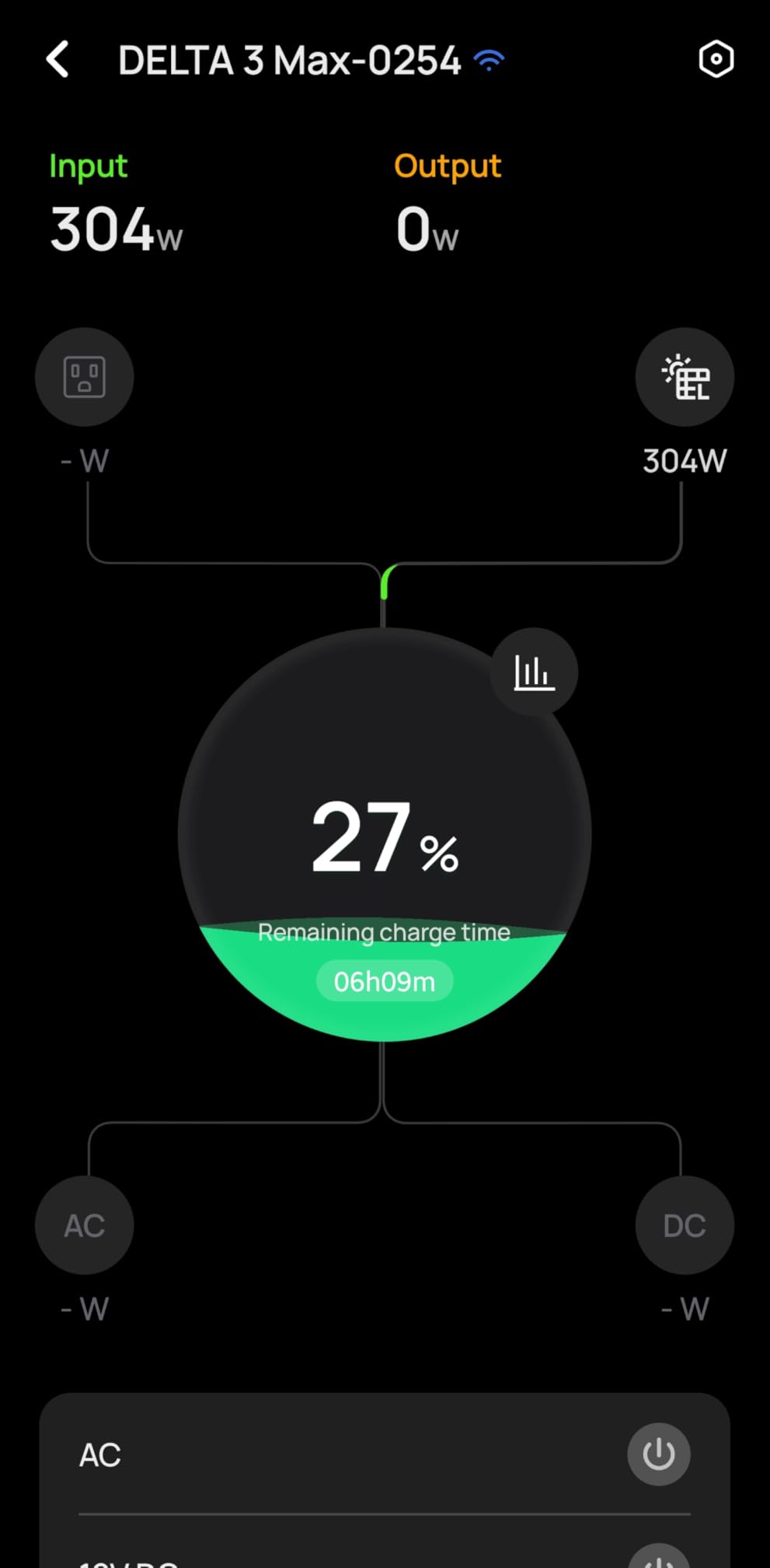Open the statistics chart icon

534,672
